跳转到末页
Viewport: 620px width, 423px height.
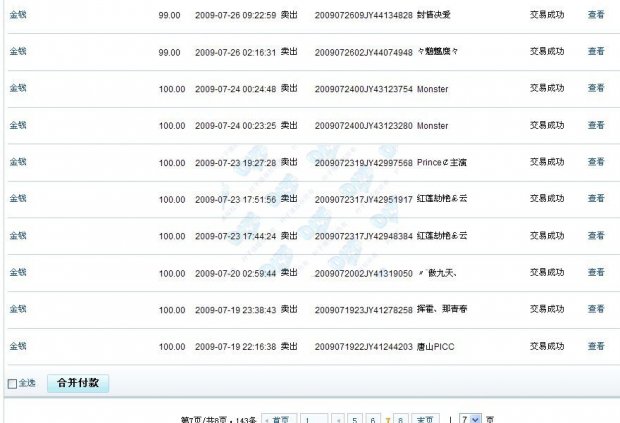425,419
